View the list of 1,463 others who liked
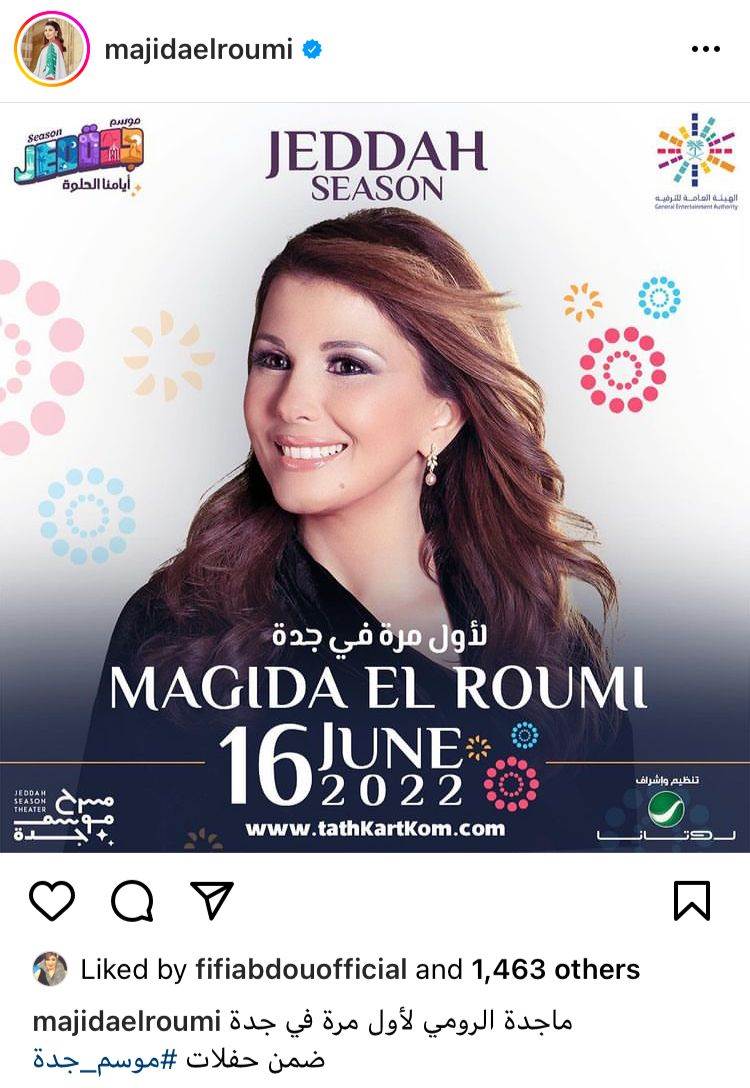Viewport: 750px width, 1088px height. pyautogui.click(x=556, y=969)
